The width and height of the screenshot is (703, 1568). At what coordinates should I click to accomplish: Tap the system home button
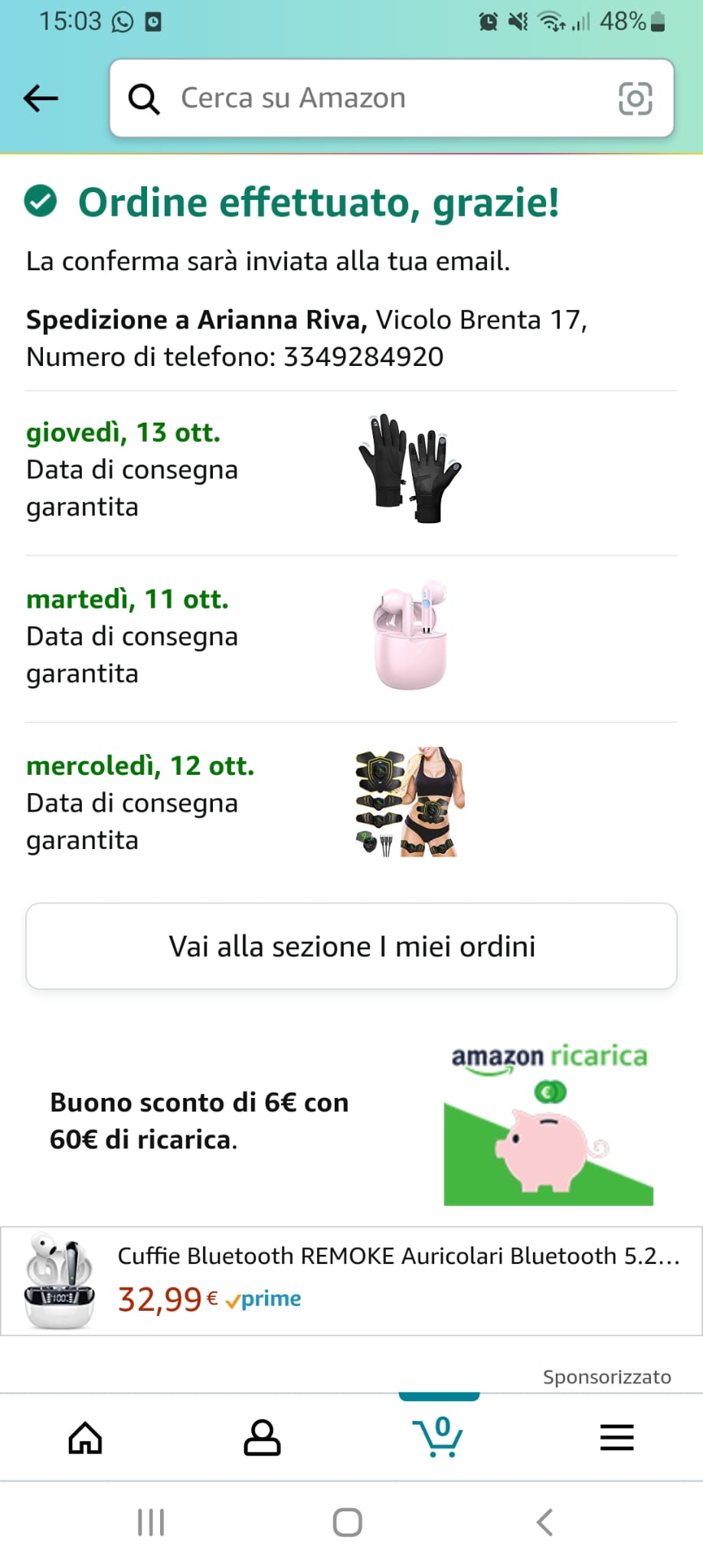tap(348, 1522)
